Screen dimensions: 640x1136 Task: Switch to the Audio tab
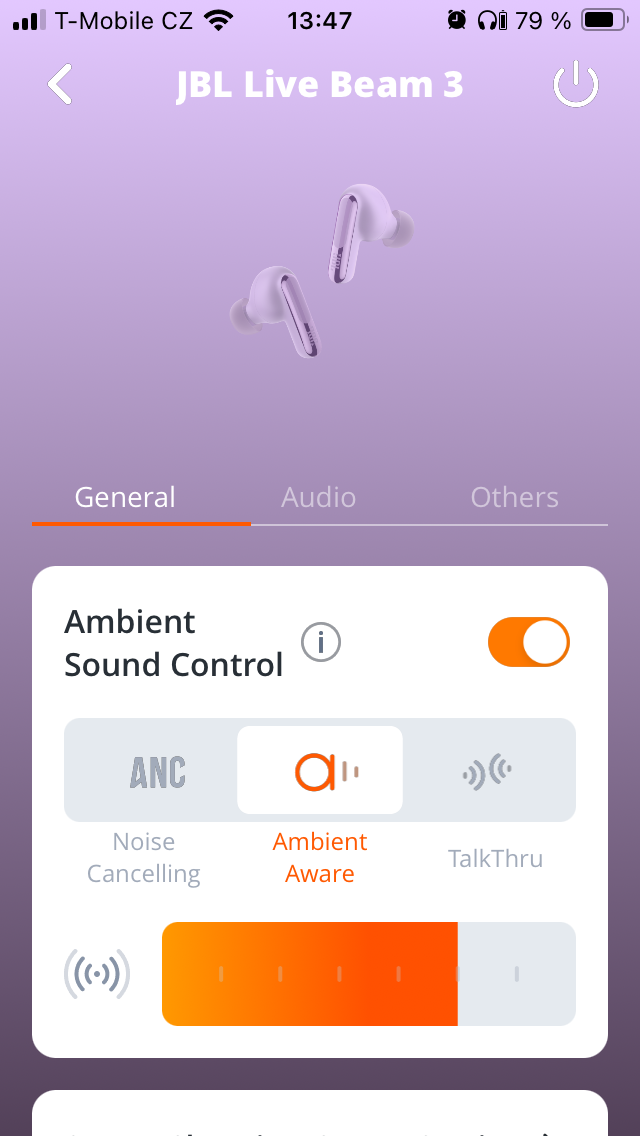pos(319,498)
